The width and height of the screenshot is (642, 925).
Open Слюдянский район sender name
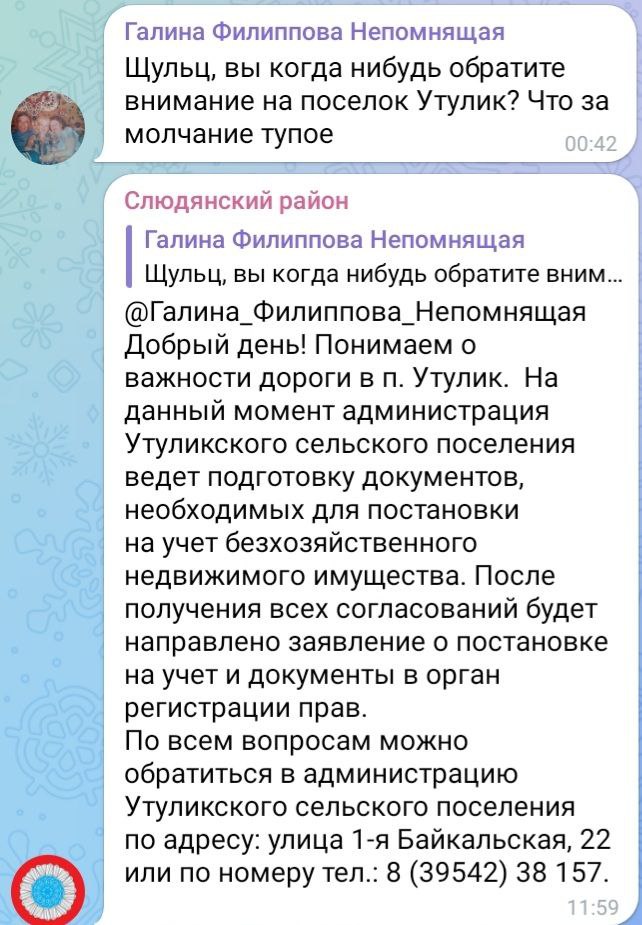tap(236, 201)
